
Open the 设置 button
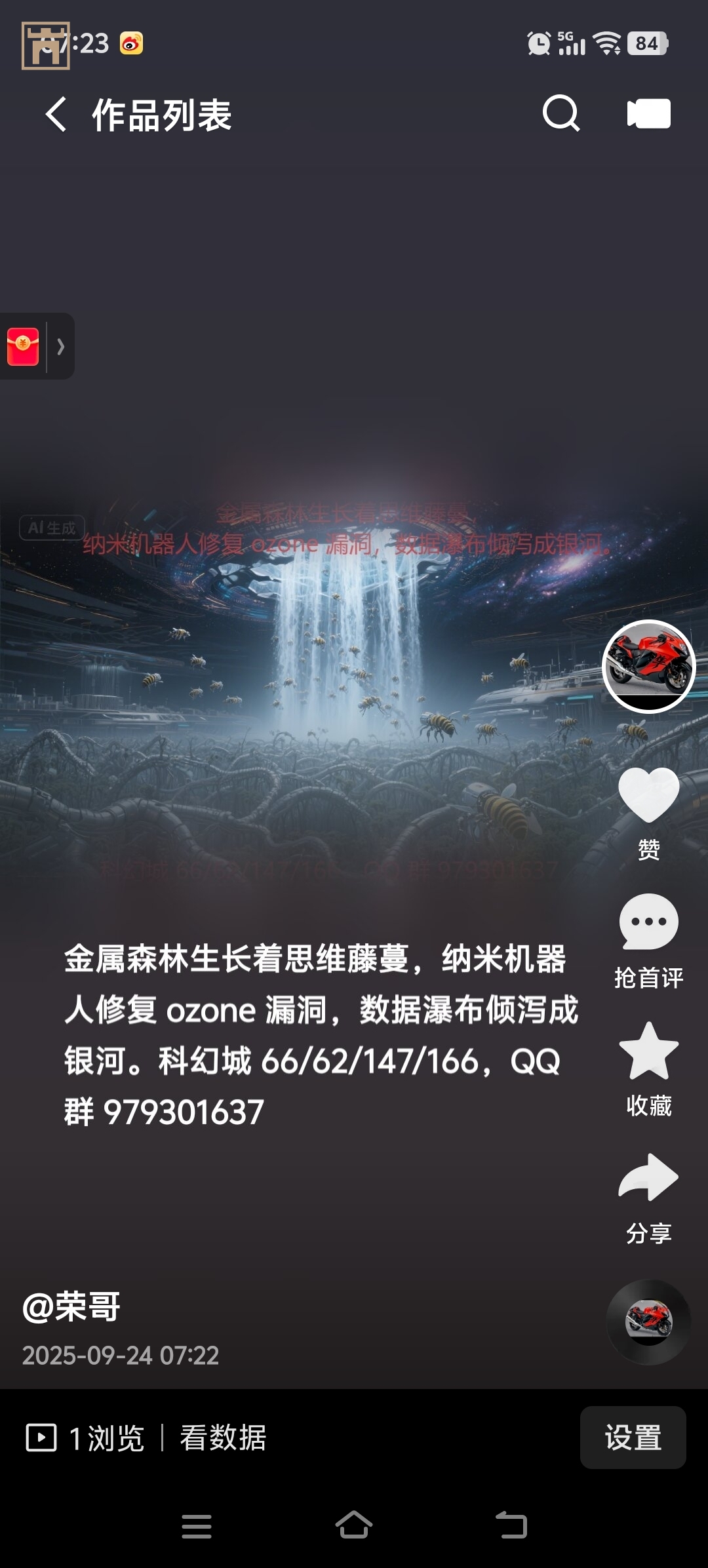tap(633, 1438)
